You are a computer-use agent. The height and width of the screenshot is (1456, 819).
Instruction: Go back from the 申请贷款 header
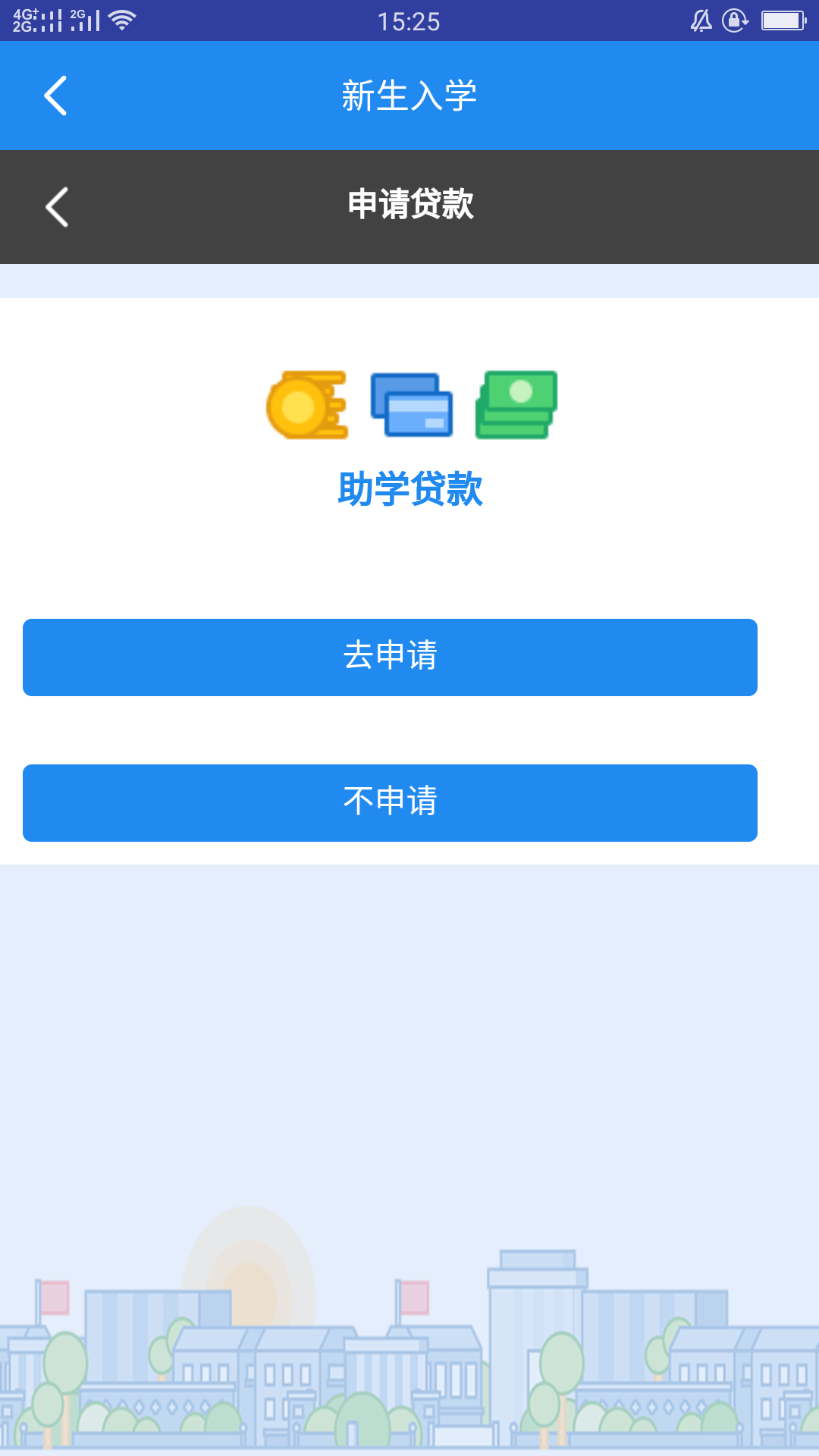coord(57,207)
